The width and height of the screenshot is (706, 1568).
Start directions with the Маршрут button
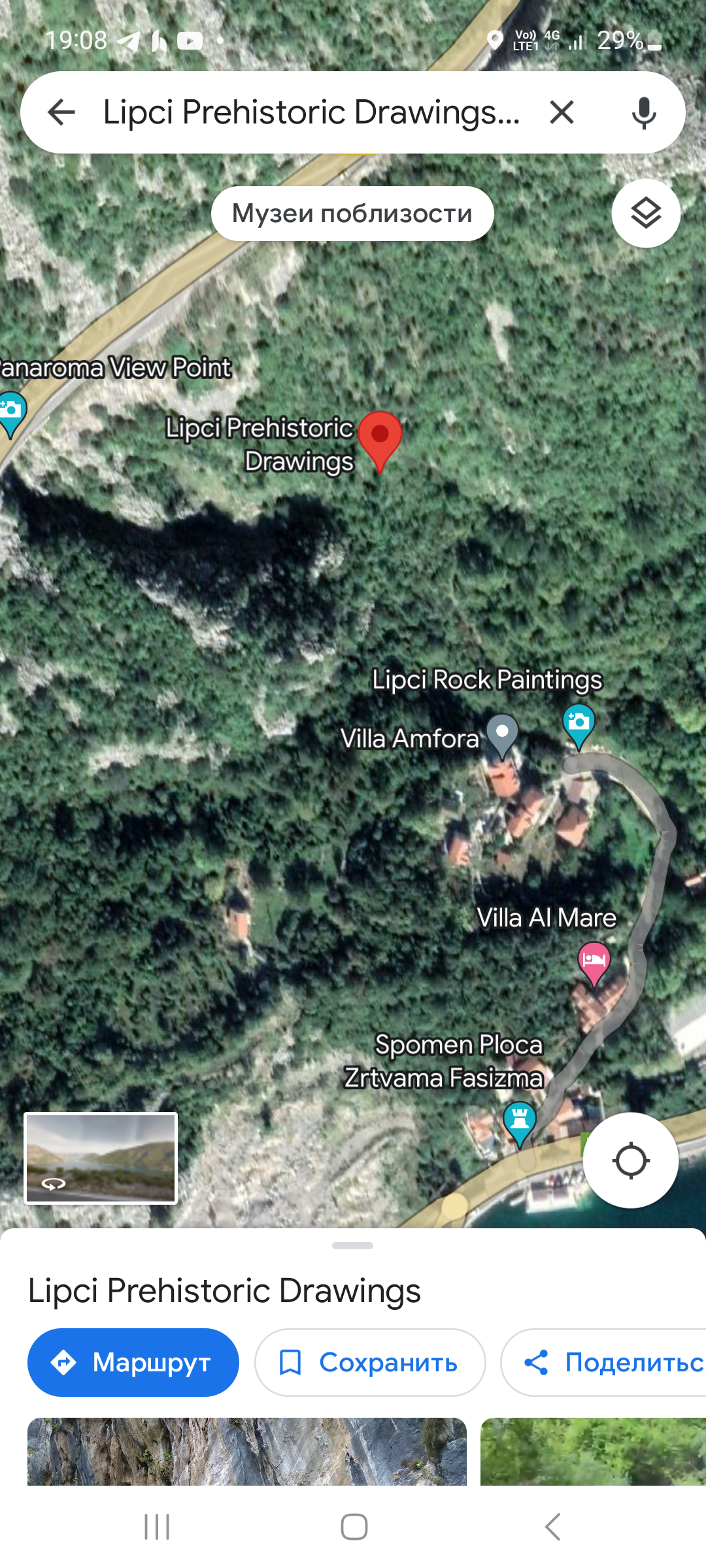(x=133, y=1362)
